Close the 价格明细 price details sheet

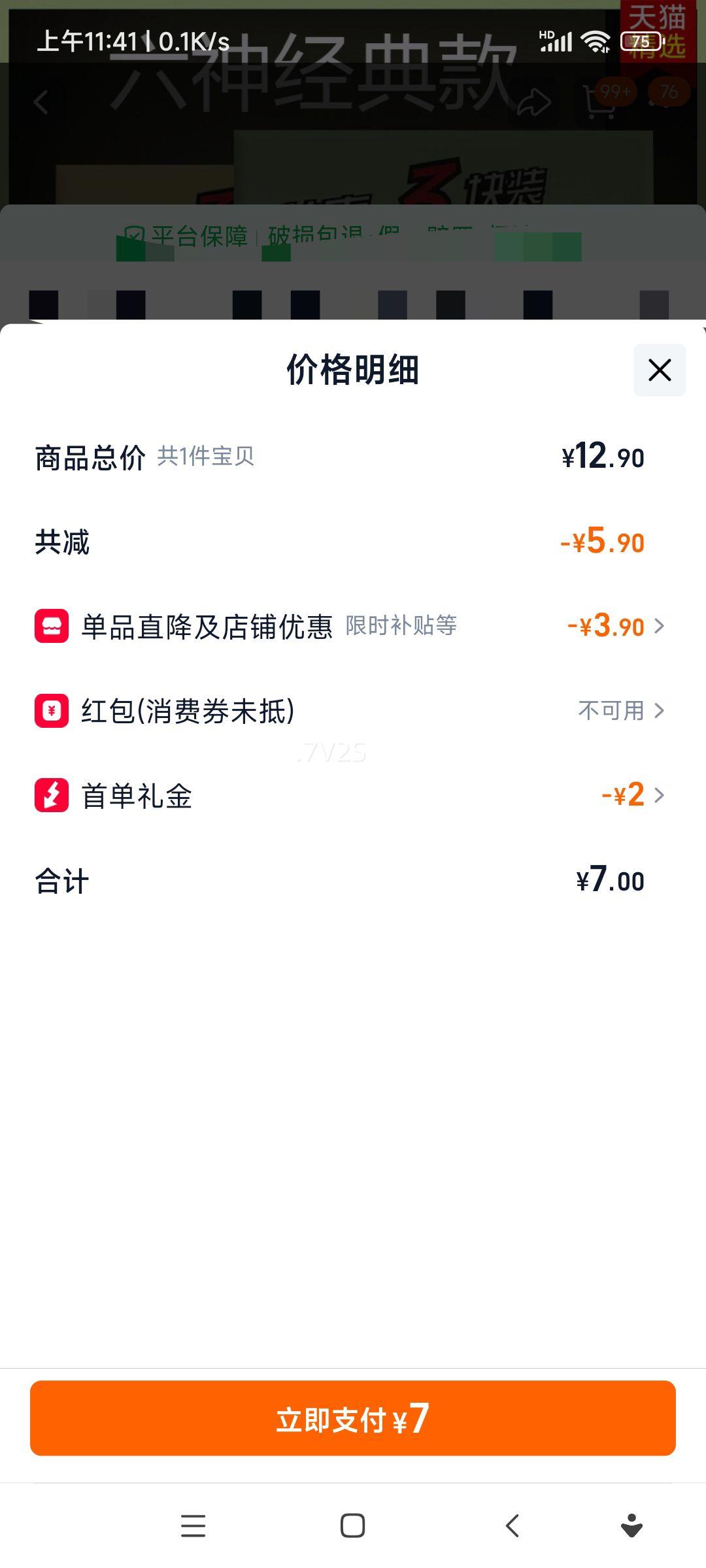(659, 370)
